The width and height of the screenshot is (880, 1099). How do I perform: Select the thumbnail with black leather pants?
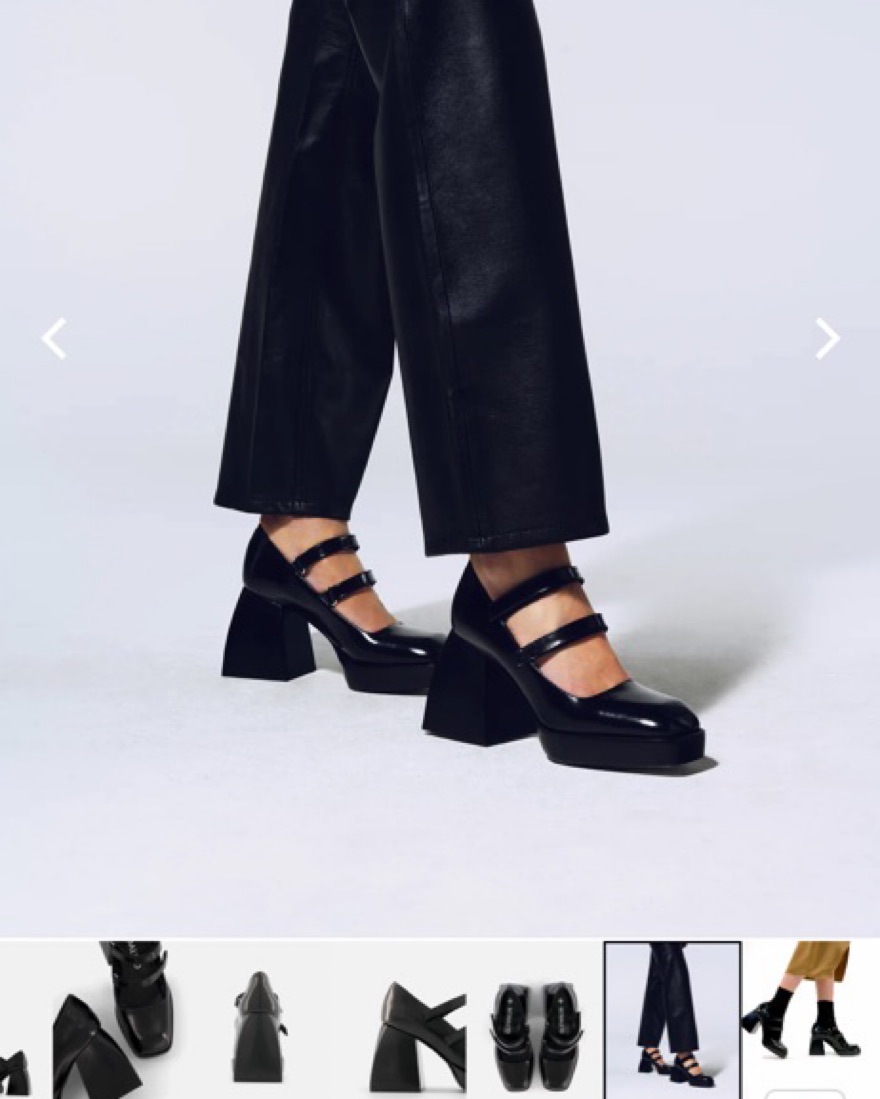click(x=672, y=1020)
